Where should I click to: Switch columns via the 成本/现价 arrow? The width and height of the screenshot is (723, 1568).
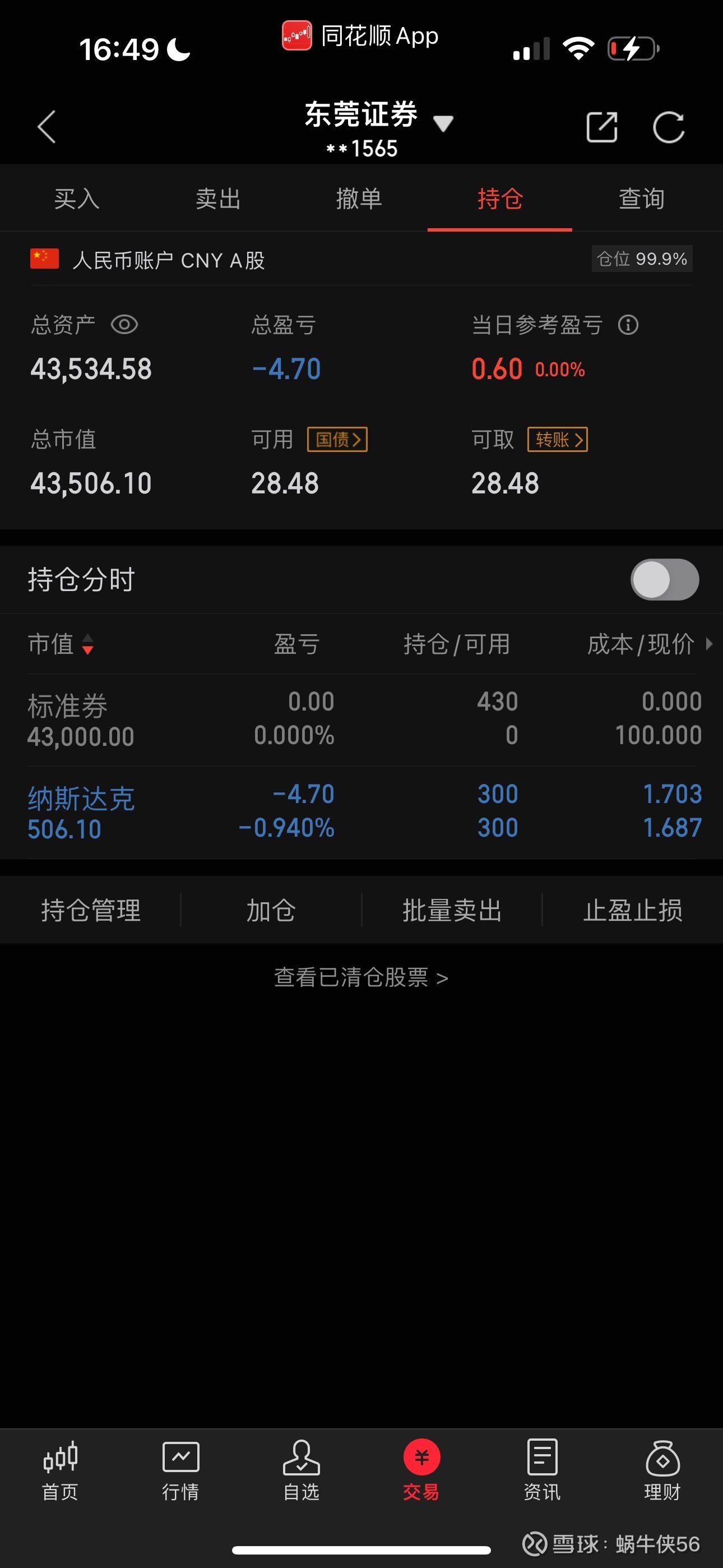coord(709,644)
